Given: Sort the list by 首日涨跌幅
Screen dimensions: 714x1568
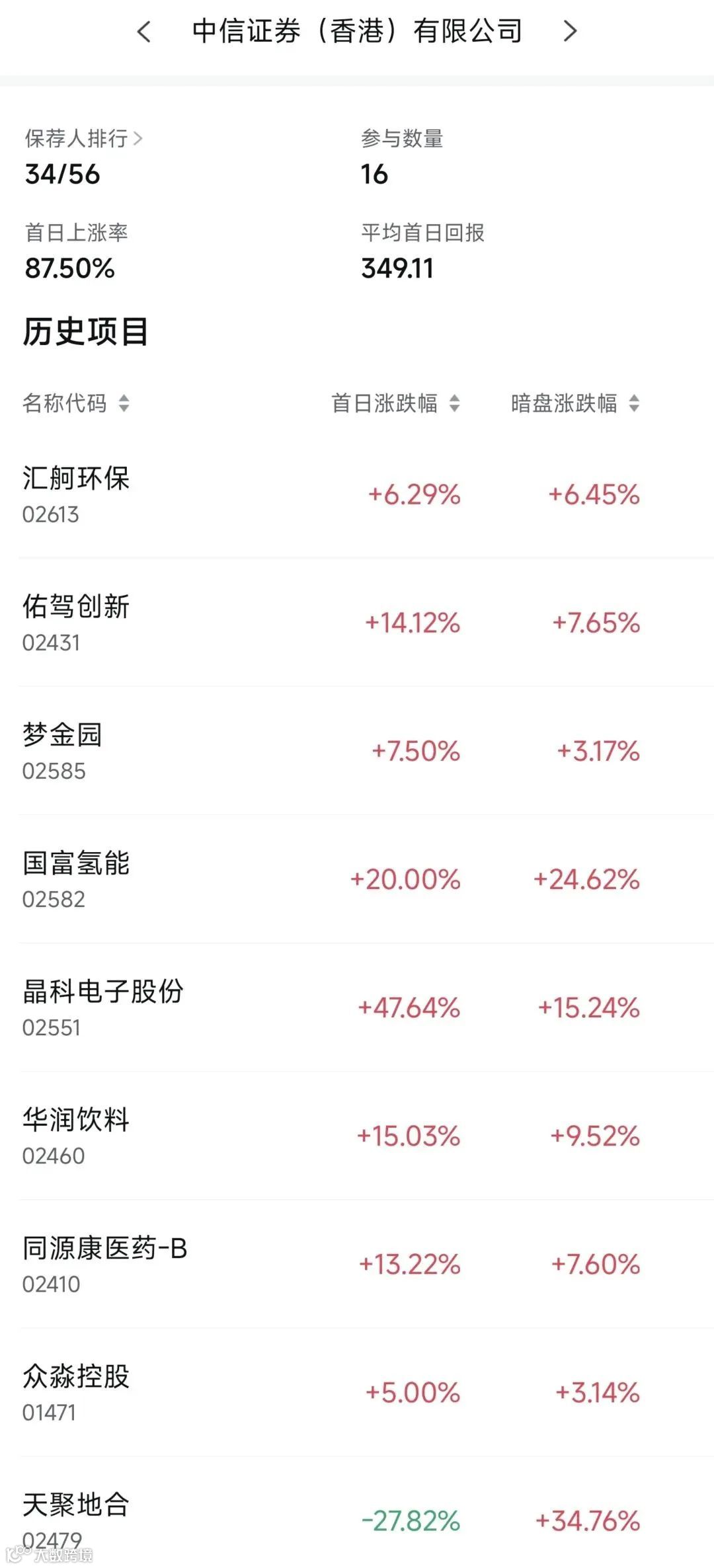Looking at the screenshot, I should (x=395, y=403).
